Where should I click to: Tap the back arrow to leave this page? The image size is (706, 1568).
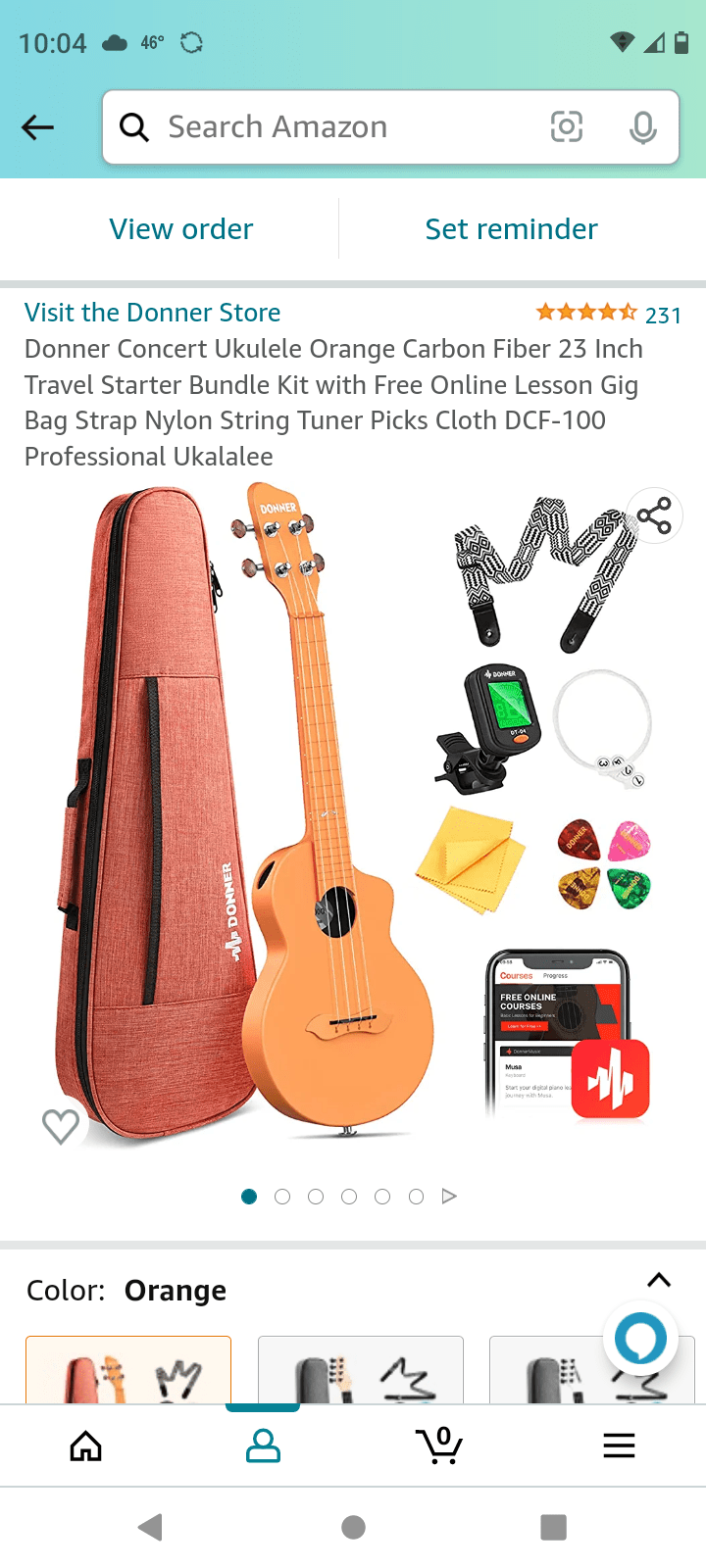36,126
